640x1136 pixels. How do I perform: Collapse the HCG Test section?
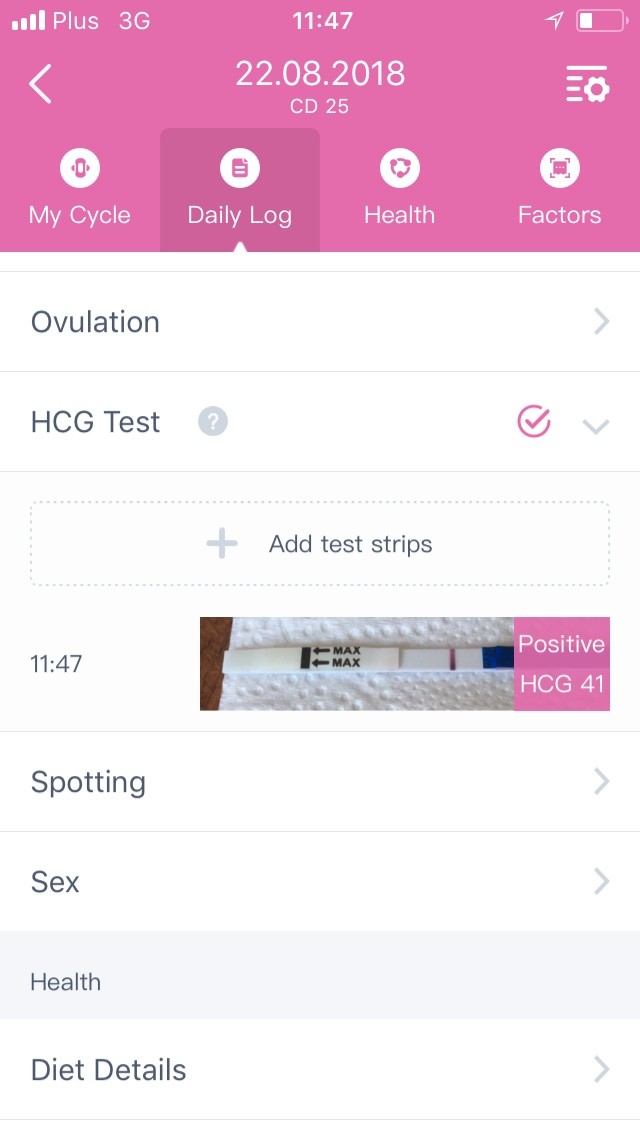(x=596, y=425)
